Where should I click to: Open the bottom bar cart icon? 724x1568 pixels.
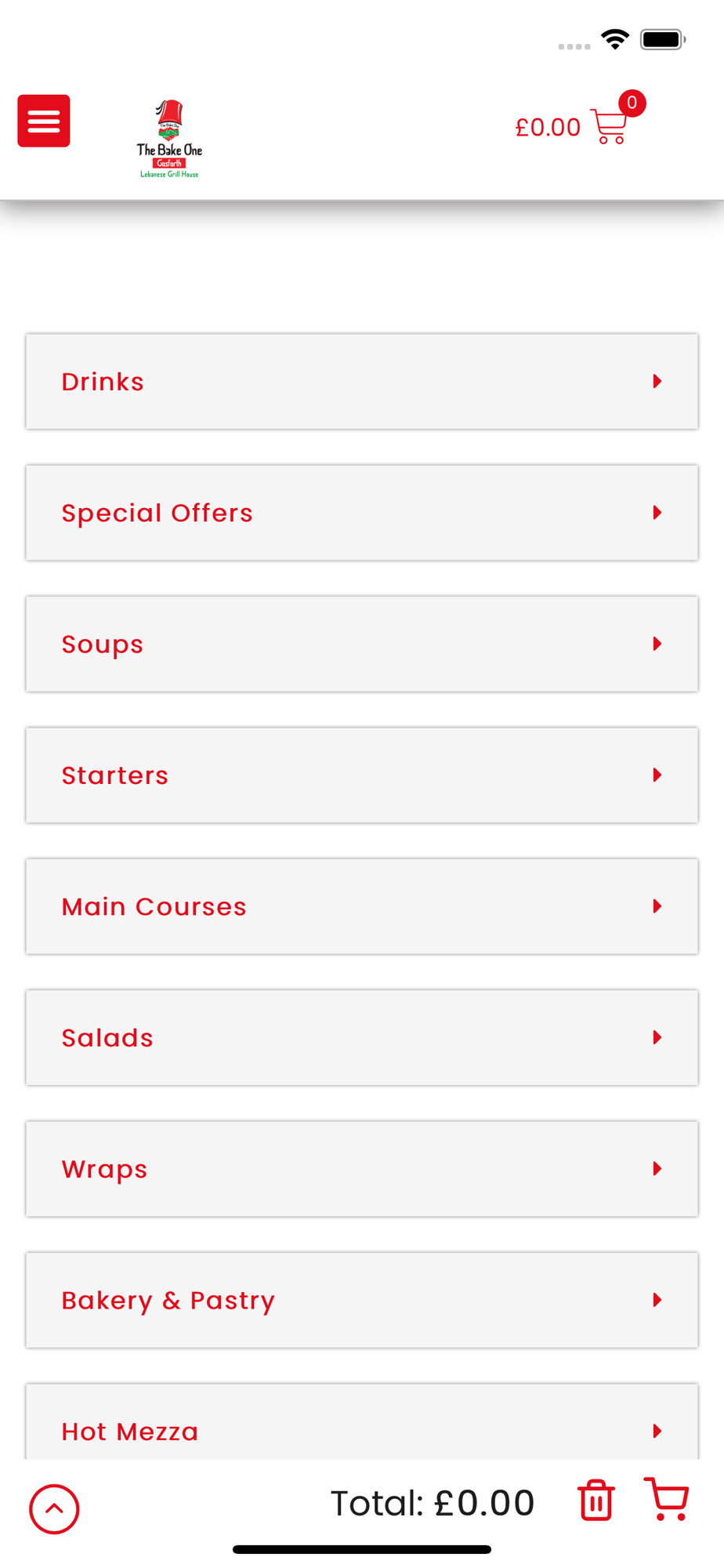tap(666, 1499)
